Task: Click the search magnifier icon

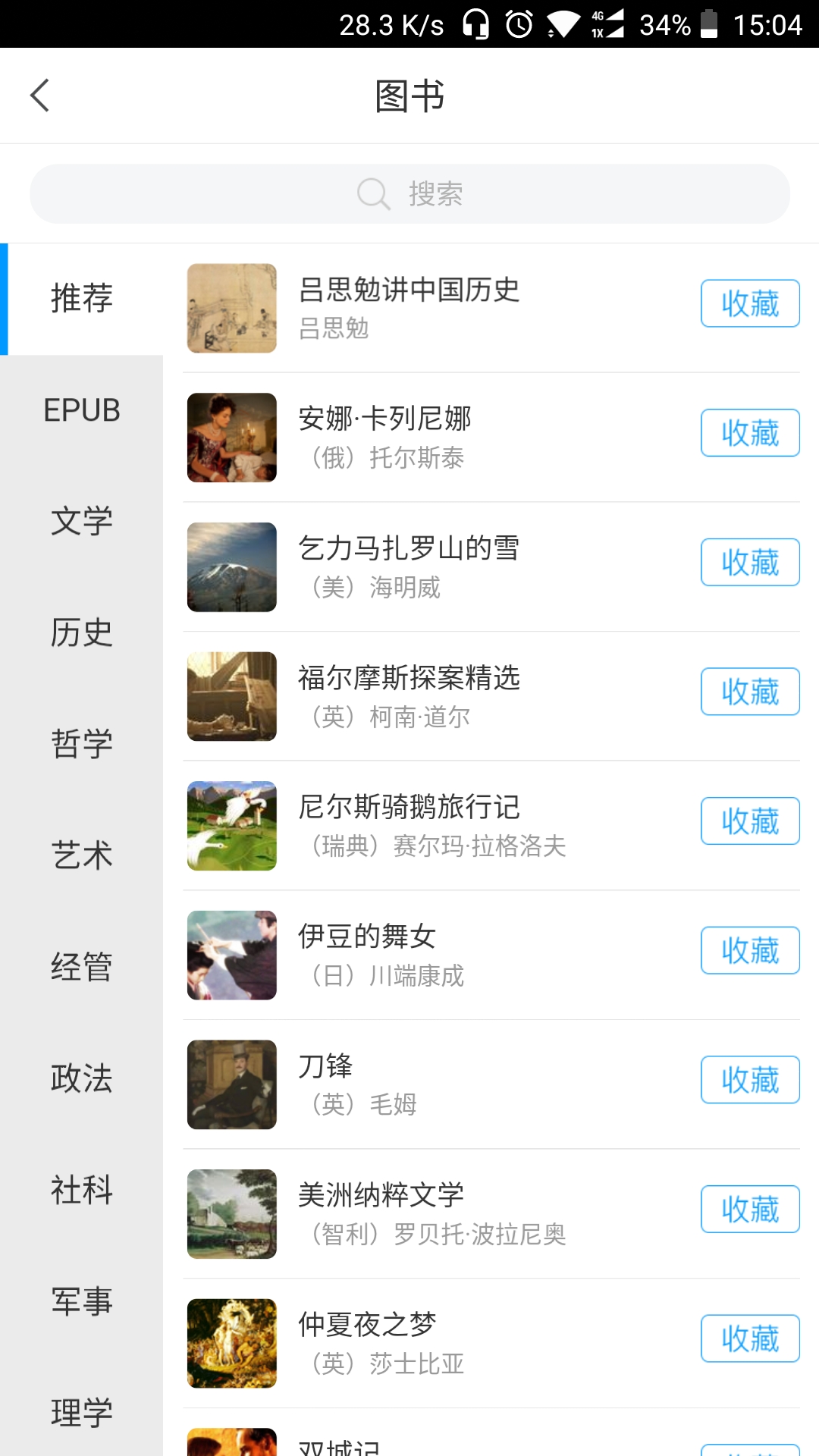Action: (x=372, y=193)
